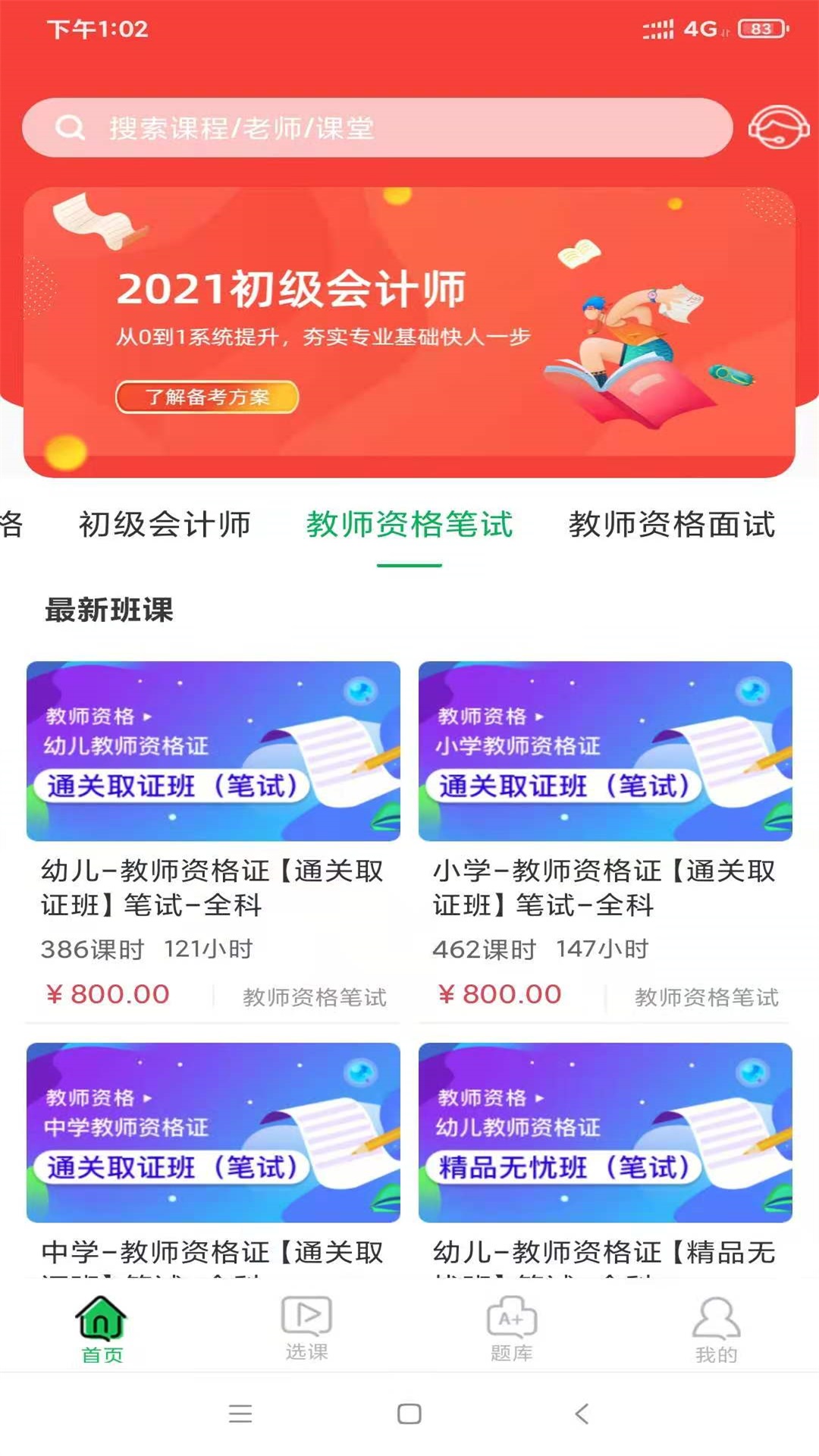Open the 中学教师资格证 course thumbnail
Image resolution: width=819 pixels, height=1456 pixels.
pos(213,1134)
